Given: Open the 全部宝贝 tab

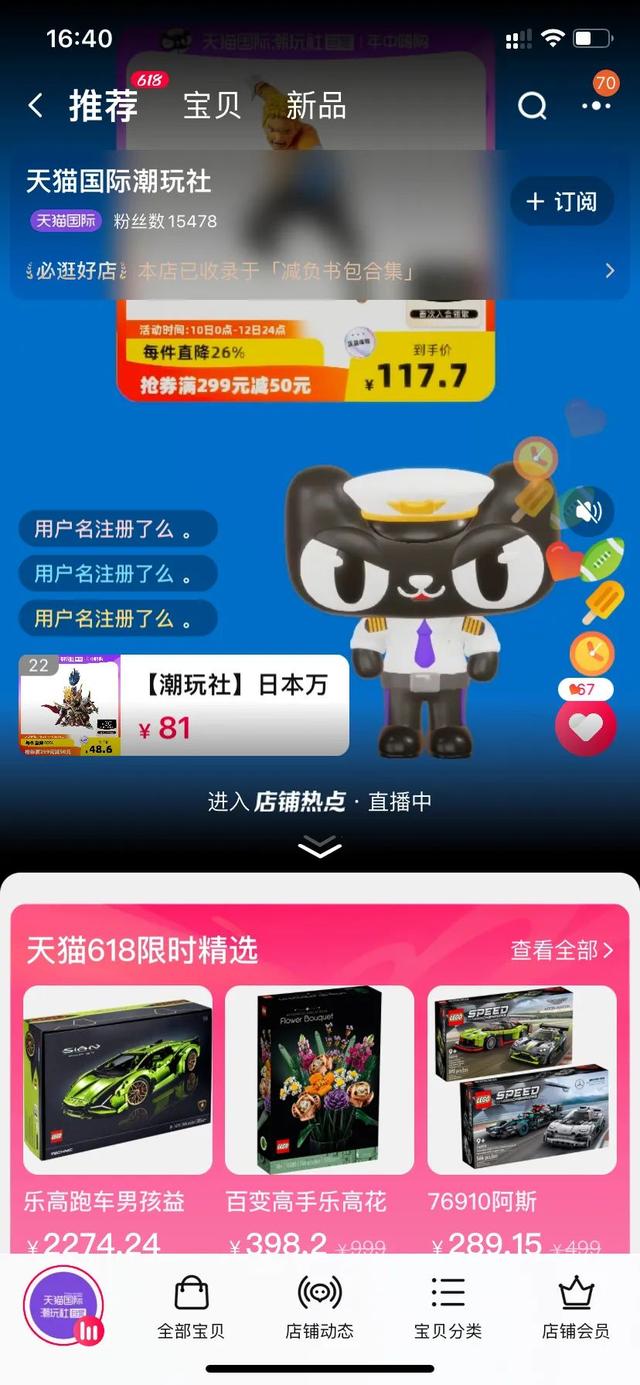Looking at the screenshot, I should coord(191,1309).
